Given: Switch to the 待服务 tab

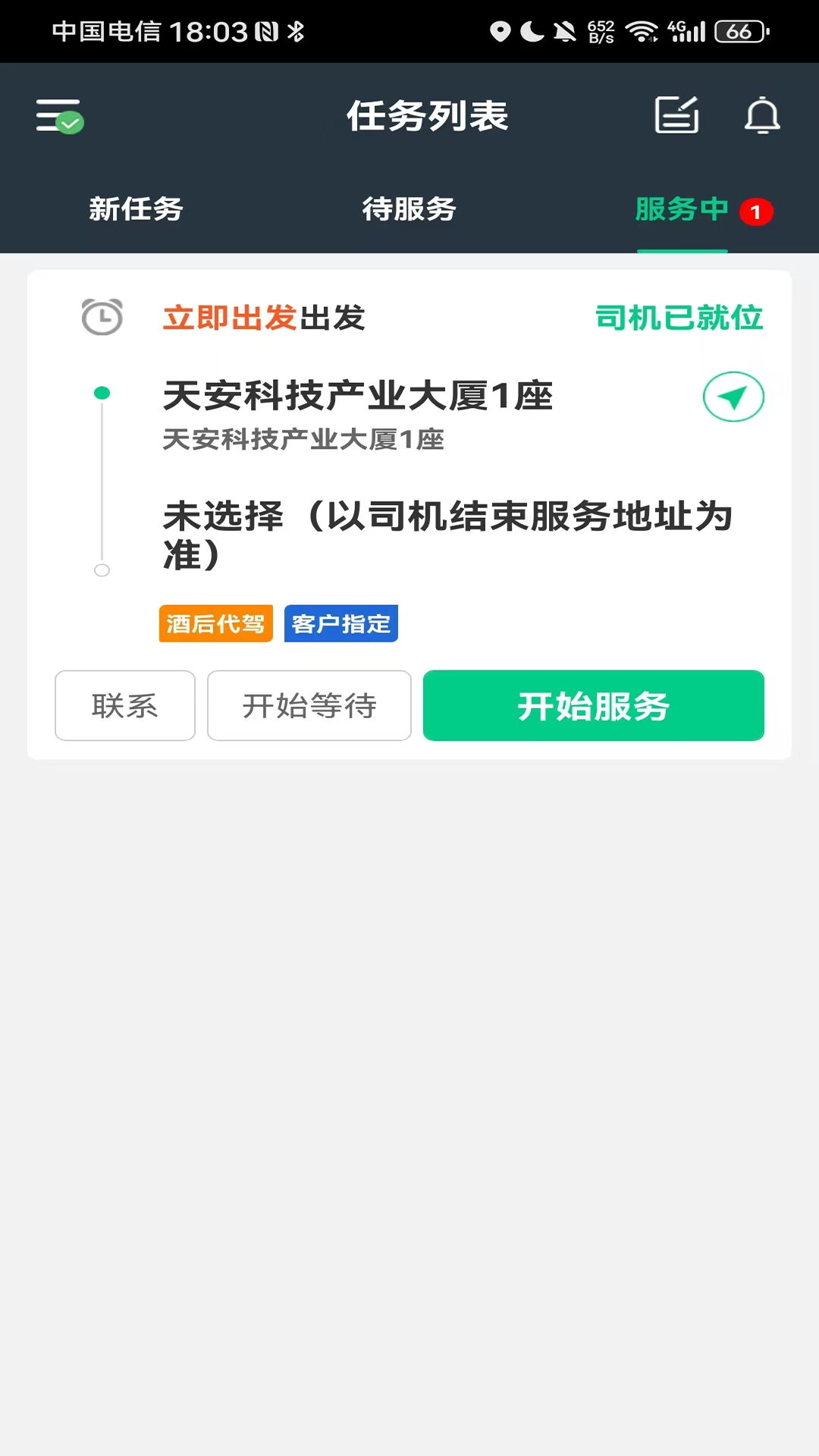Looking at the screenshot, I should (409, 210).
